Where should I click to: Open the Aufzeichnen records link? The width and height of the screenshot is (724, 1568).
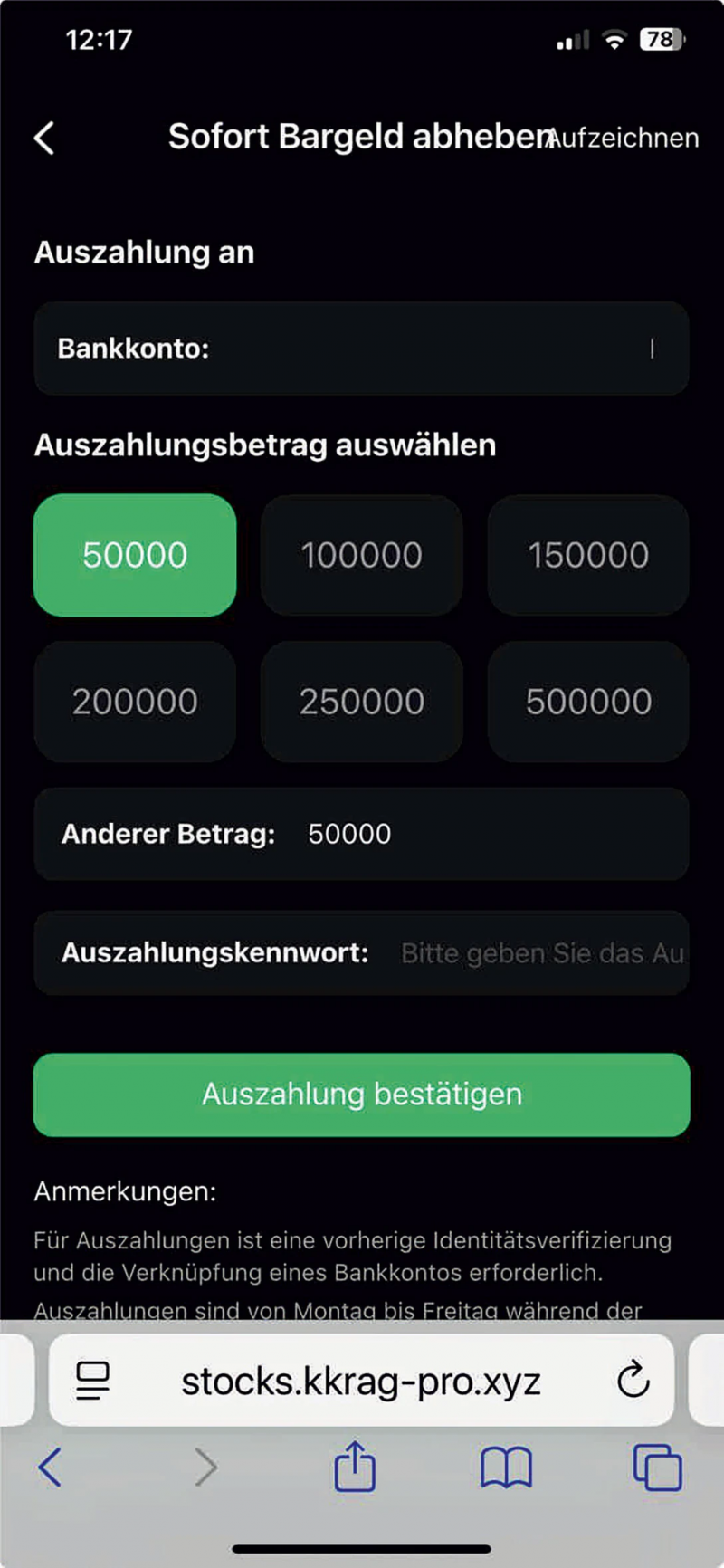[626, 139]
